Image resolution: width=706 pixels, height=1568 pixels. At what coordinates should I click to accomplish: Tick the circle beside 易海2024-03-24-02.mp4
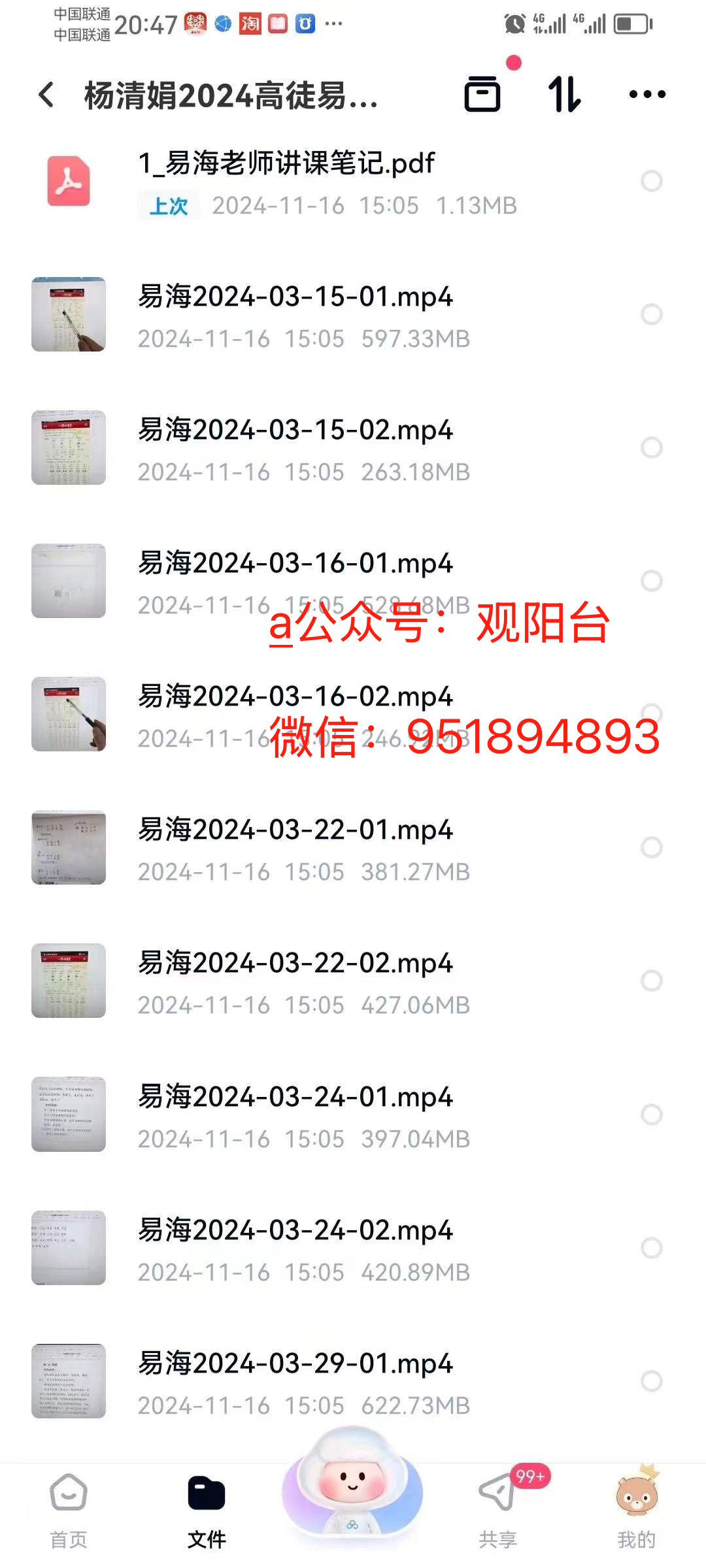[651, 1248]
